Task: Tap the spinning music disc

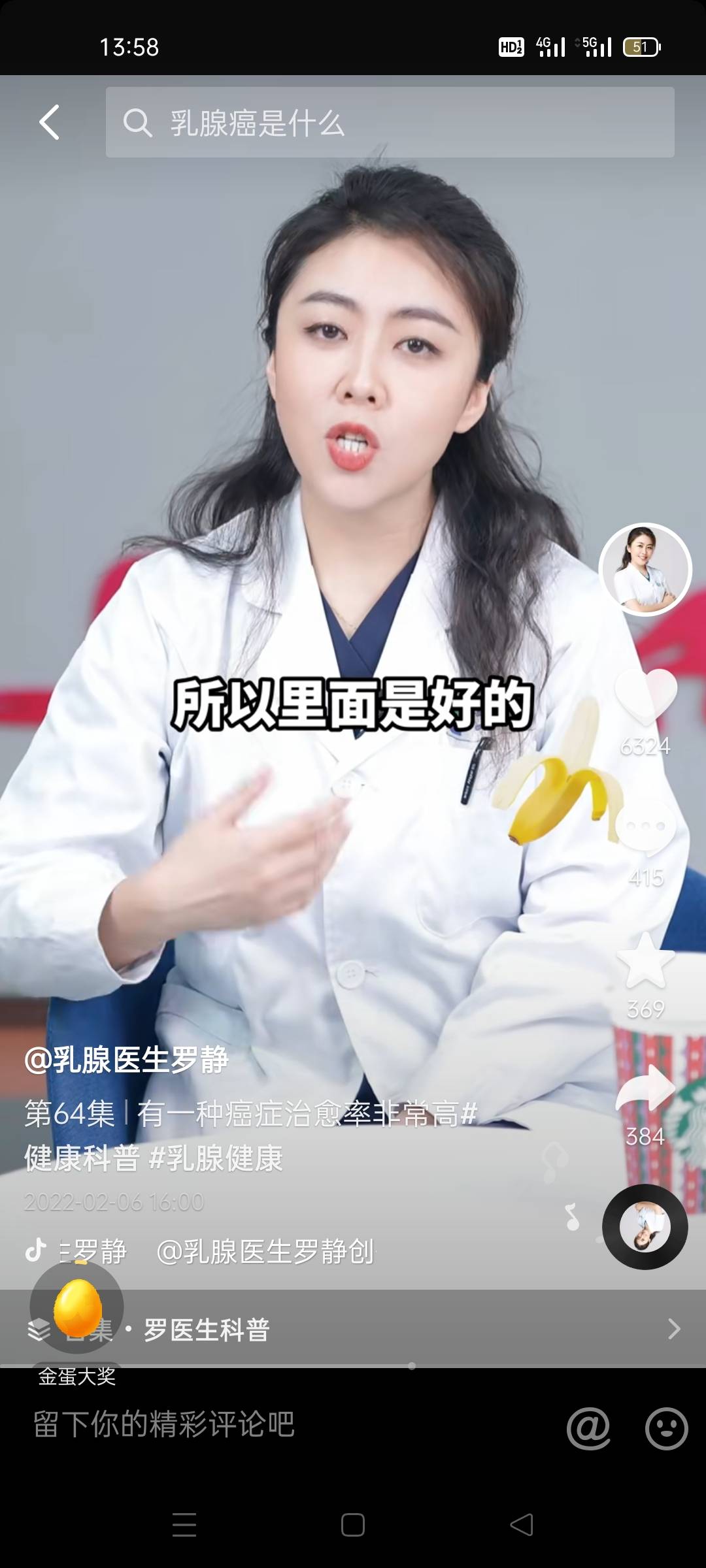Action: point(645,1227)
